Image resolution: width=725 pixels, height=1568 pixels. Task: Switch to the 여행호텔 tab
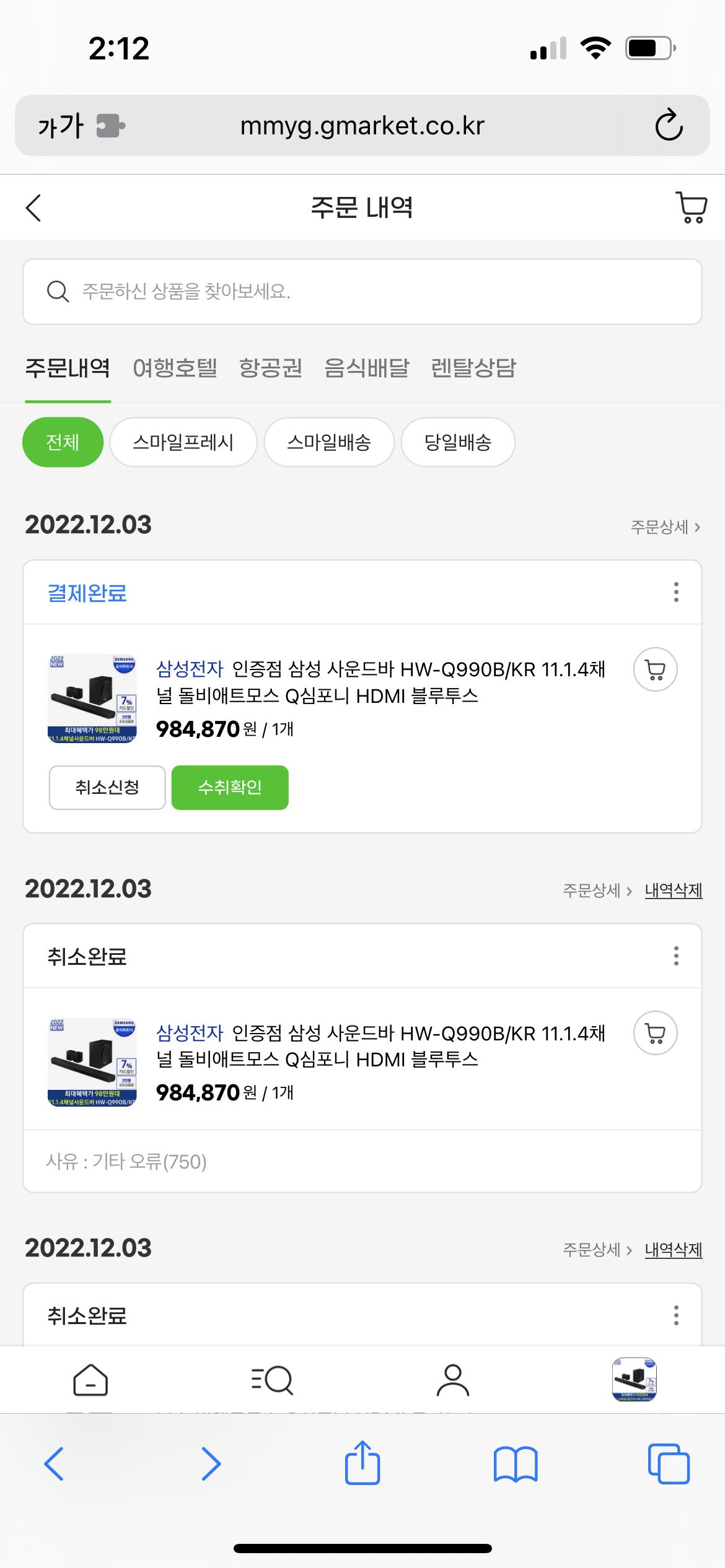175,368
